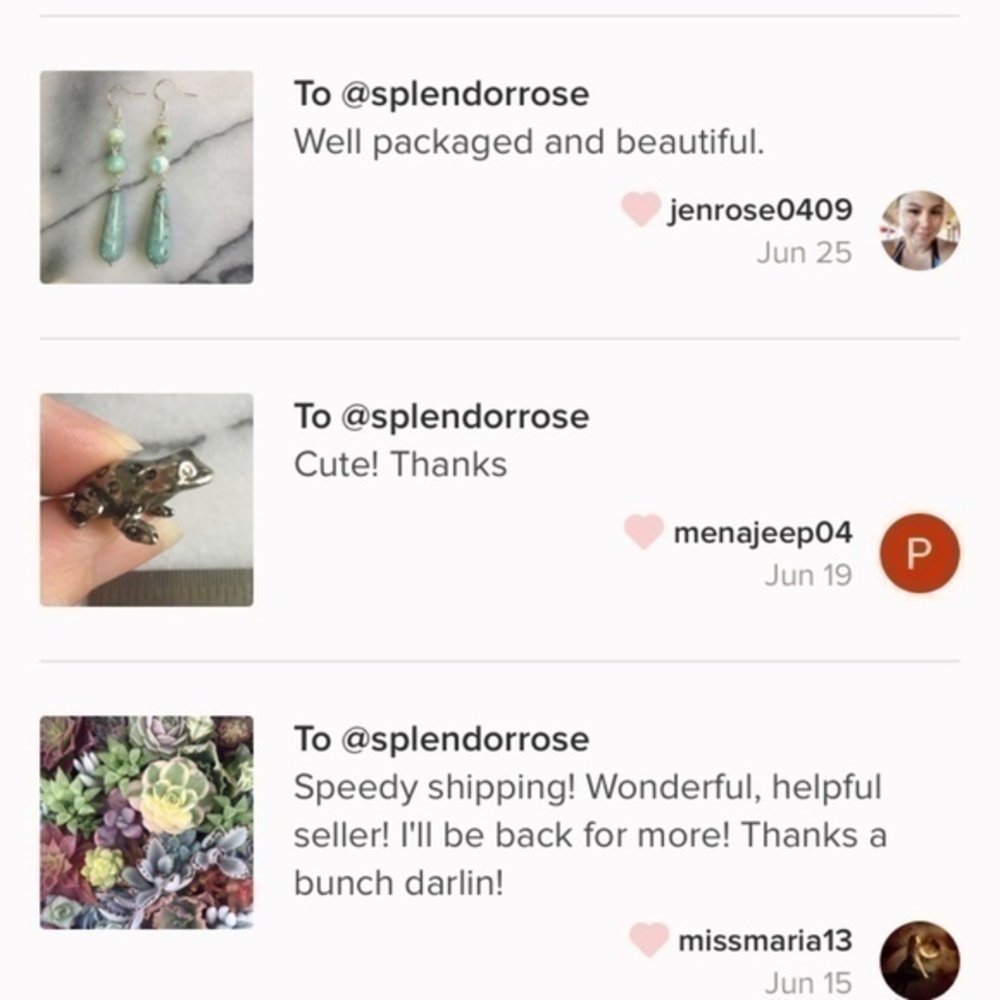Open the frog figurine listing thumbnail
1000x1000 pixels.
[146, 499]
